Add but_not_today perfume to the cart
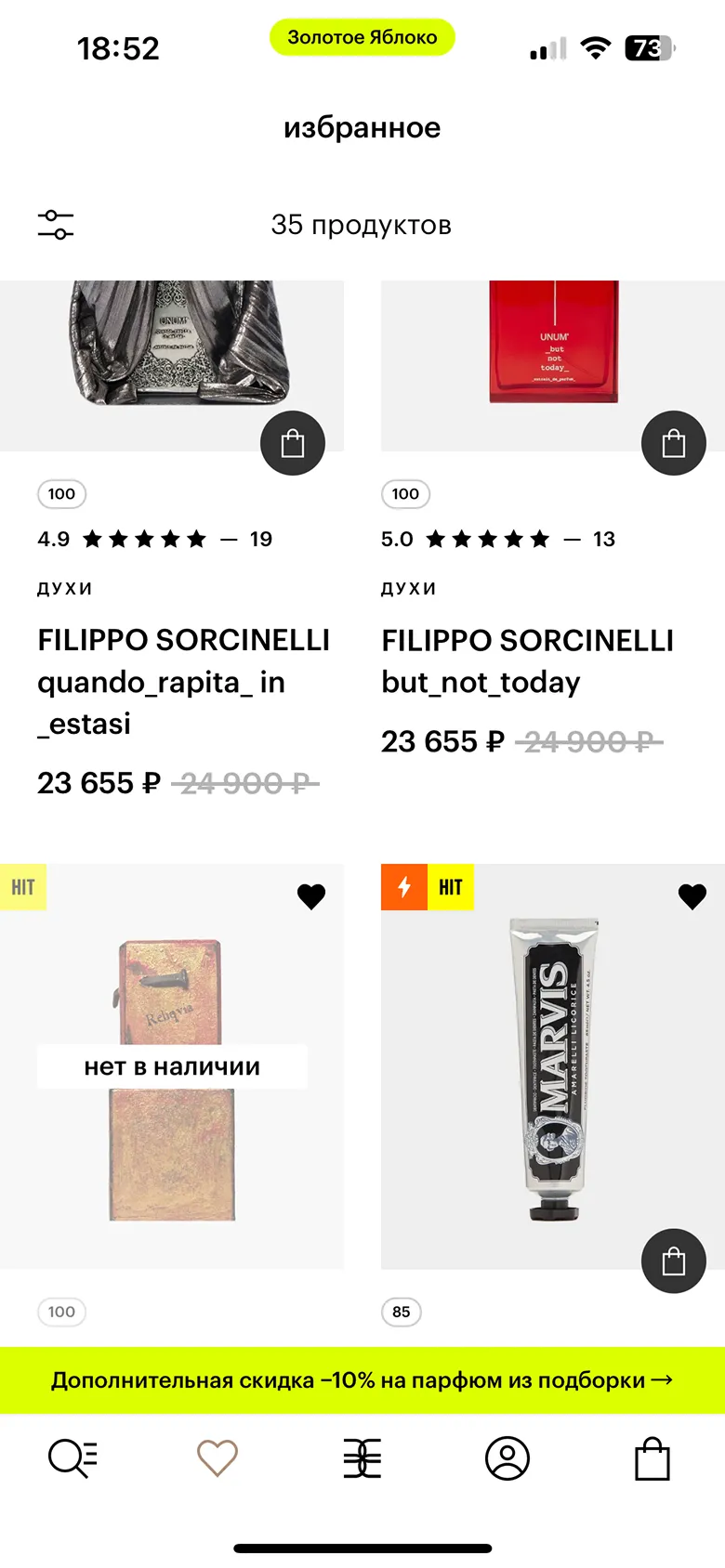Image resolution: width=725 pixels, height=1568 pixels. (674, 443)
